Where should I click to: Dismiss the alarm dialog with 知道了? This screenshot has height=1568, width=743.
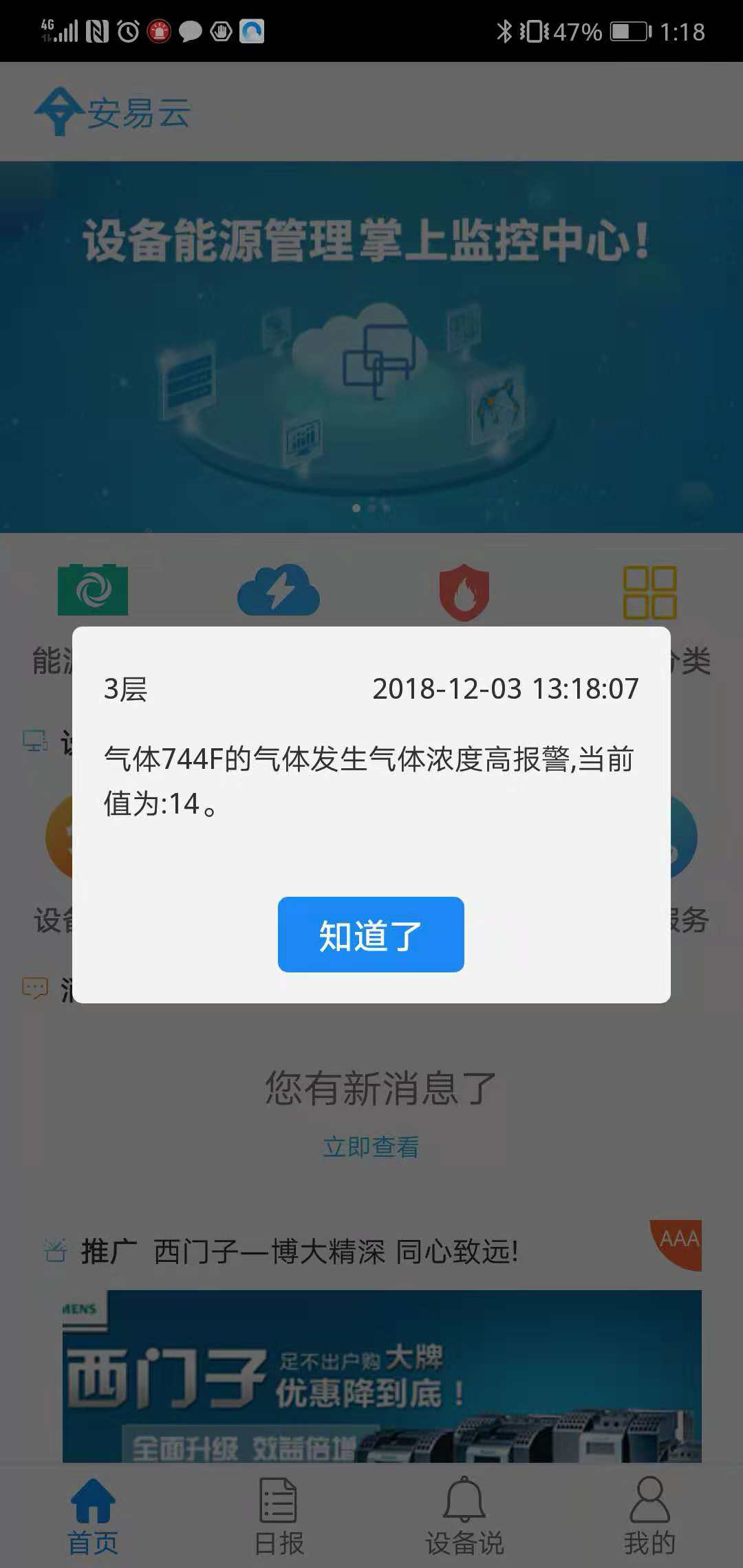pyautogui.click(x=371, y=935)
